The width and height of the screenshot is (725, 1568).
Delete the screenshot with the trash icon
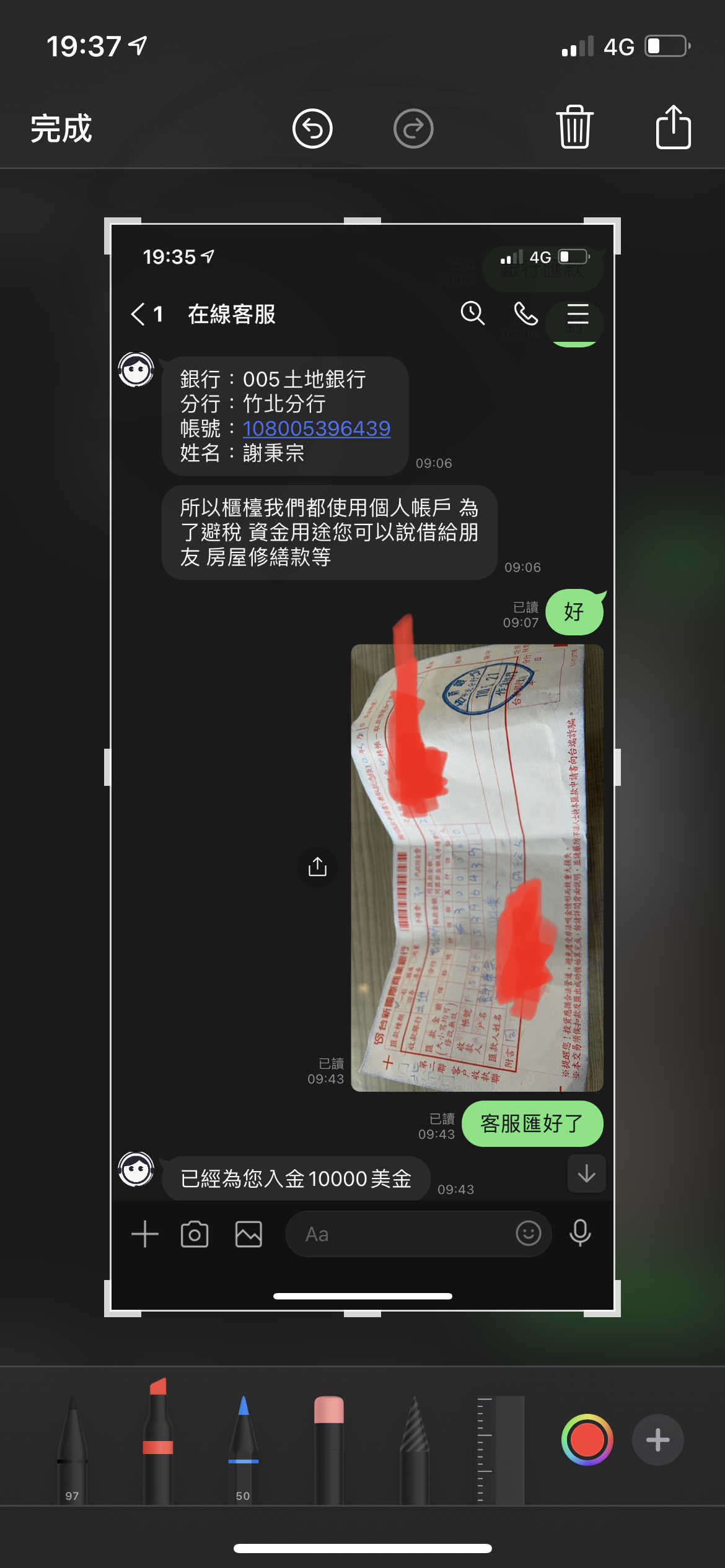[x=574, y=127]
